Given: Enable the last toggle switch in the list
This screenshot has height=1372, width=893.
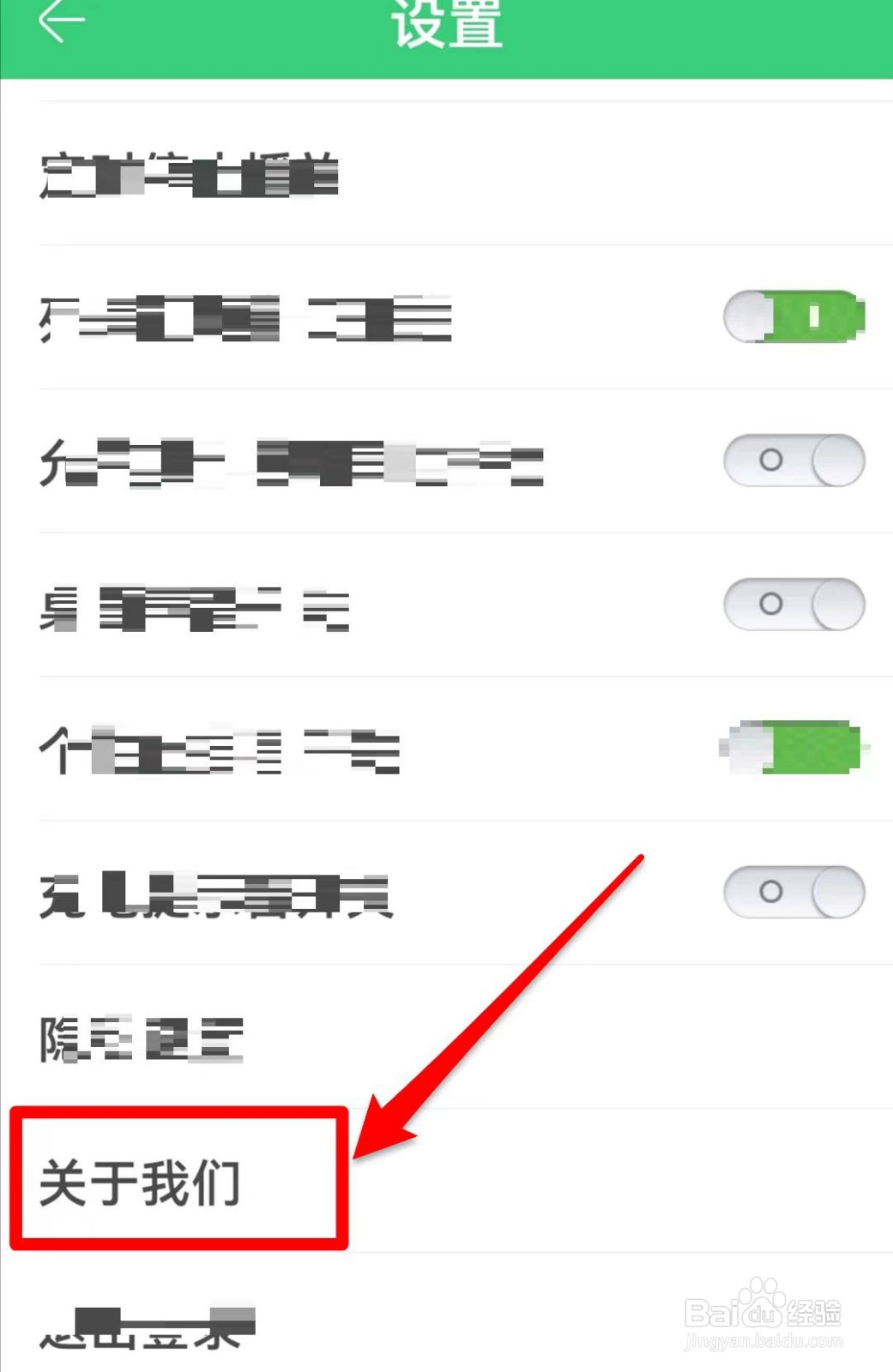Looking at the screenshot, I should click(793, 890).
